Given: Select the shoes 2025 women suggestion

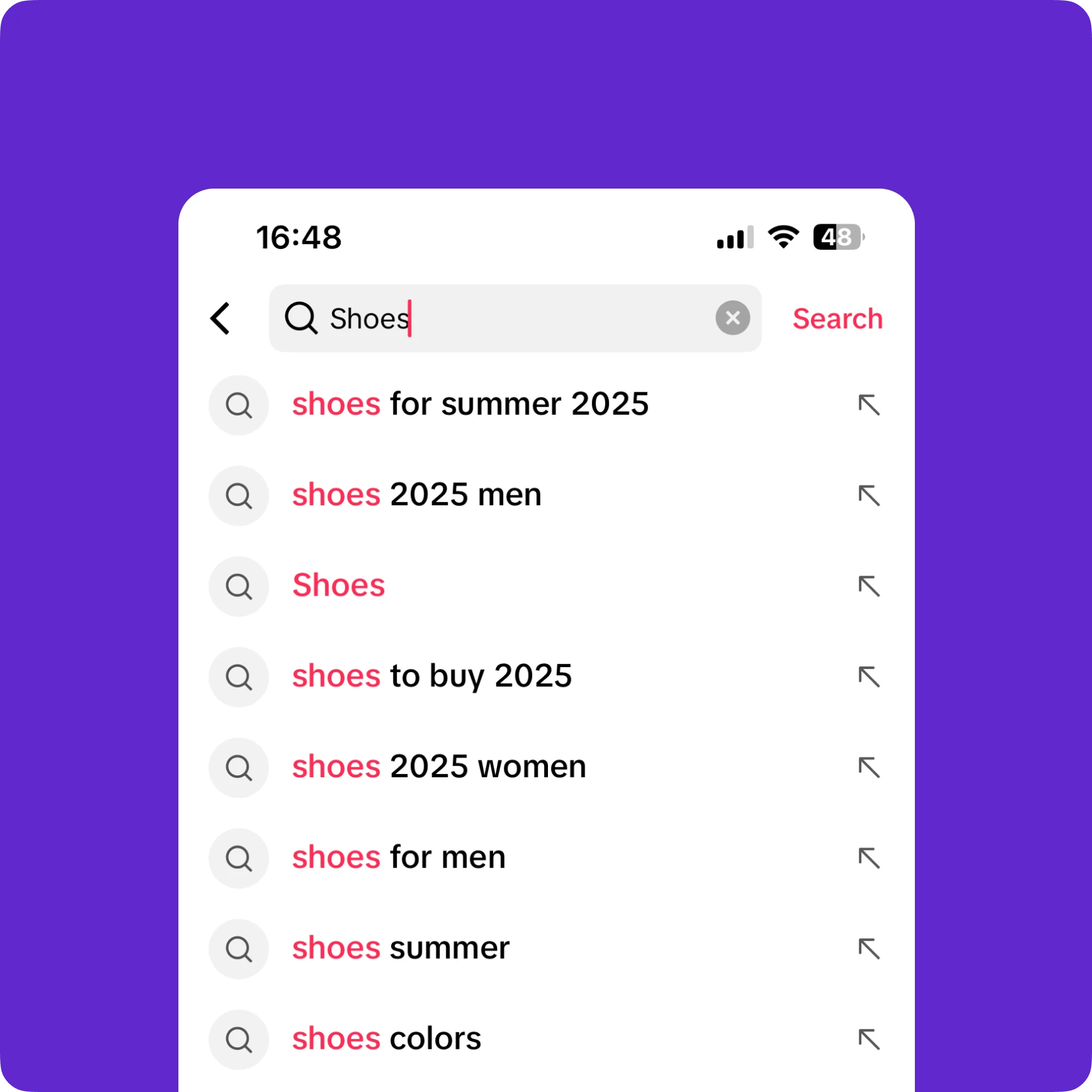Looking at the screenshot, I should [439, 766].
